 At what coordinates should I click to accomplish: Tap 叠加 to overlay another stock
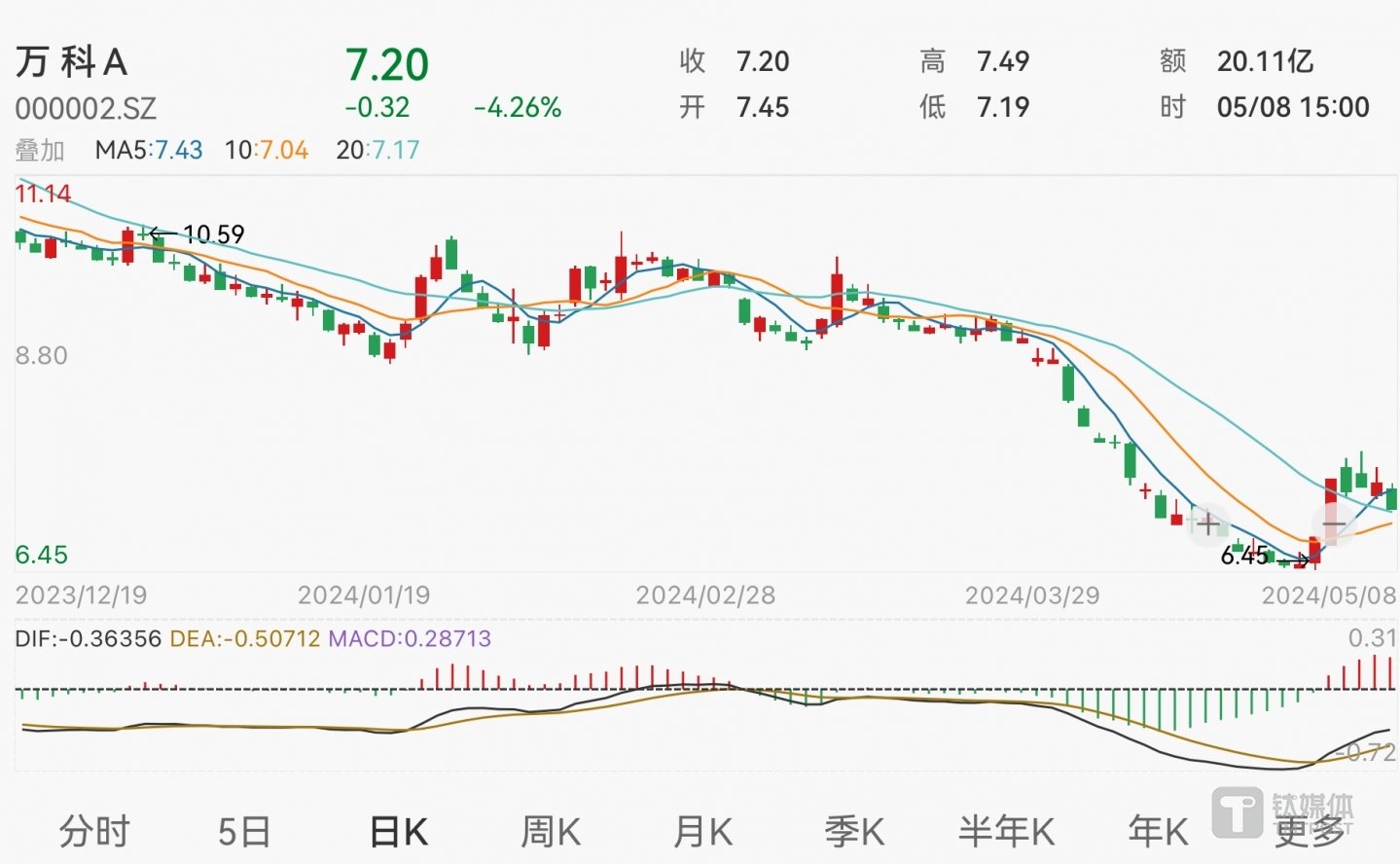[40, 151]
